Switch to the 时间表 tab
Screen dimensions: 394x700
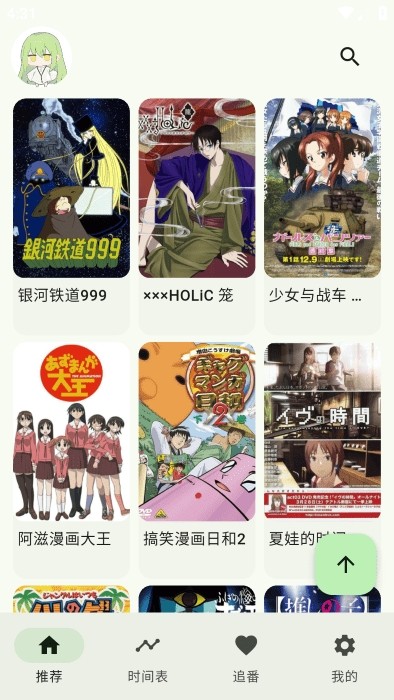coord(148,658)
